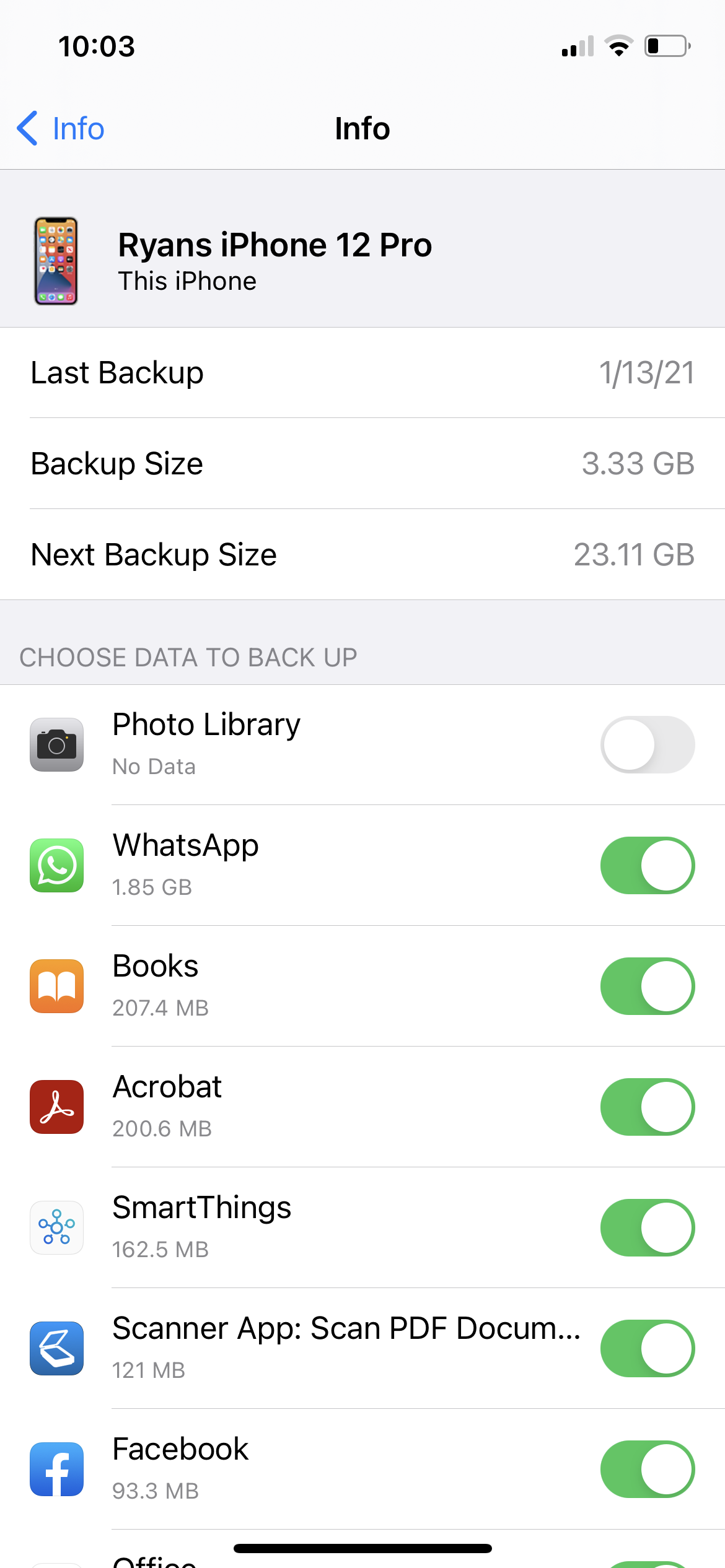The height and width of the screenshot is (1568, 725).
Task: Disable Facebook backup
Action: coord(647,1469)
